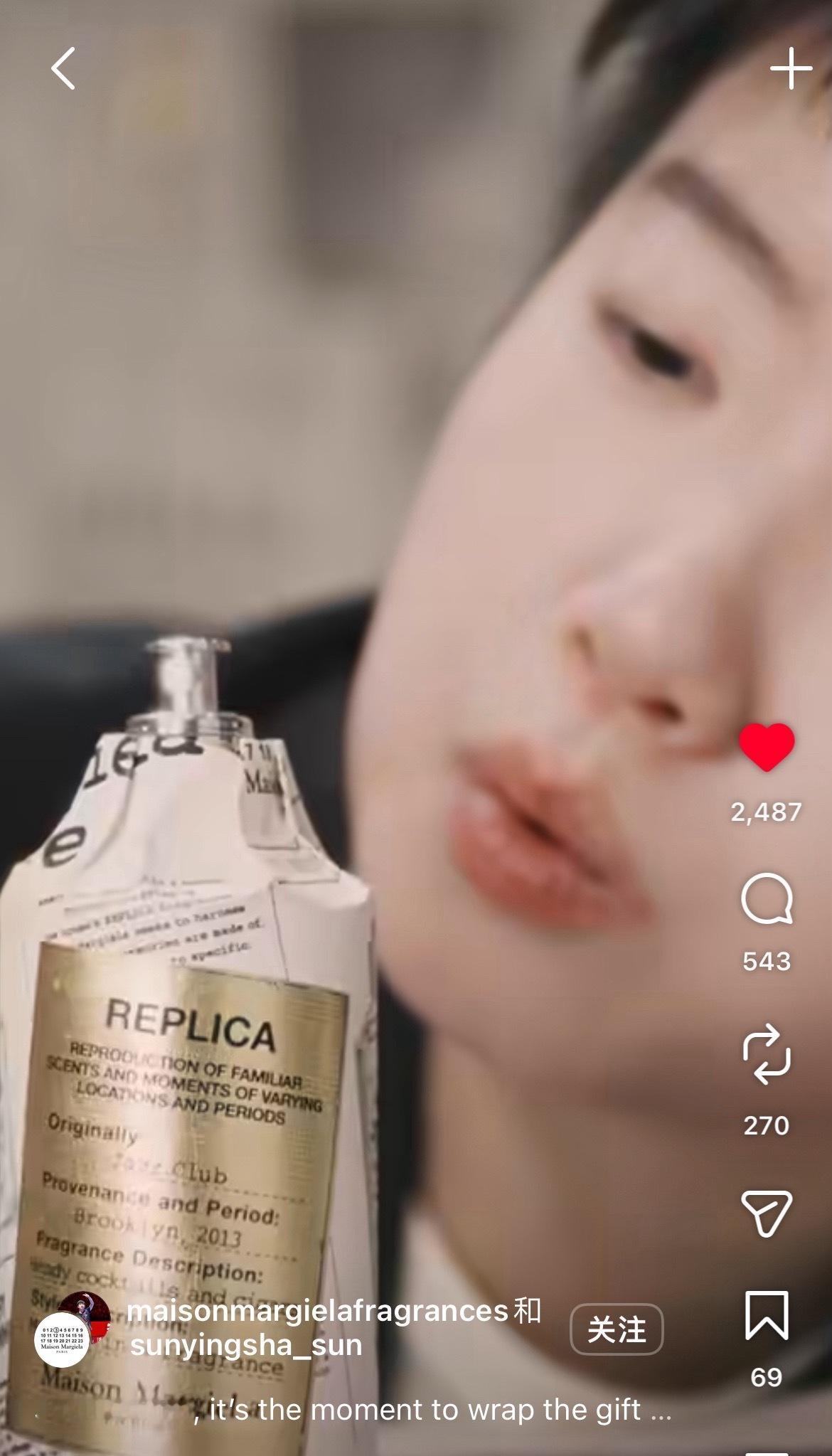Follow the account with 关注 button
Screen dimensions: 832x1456
pos(617,1329)
